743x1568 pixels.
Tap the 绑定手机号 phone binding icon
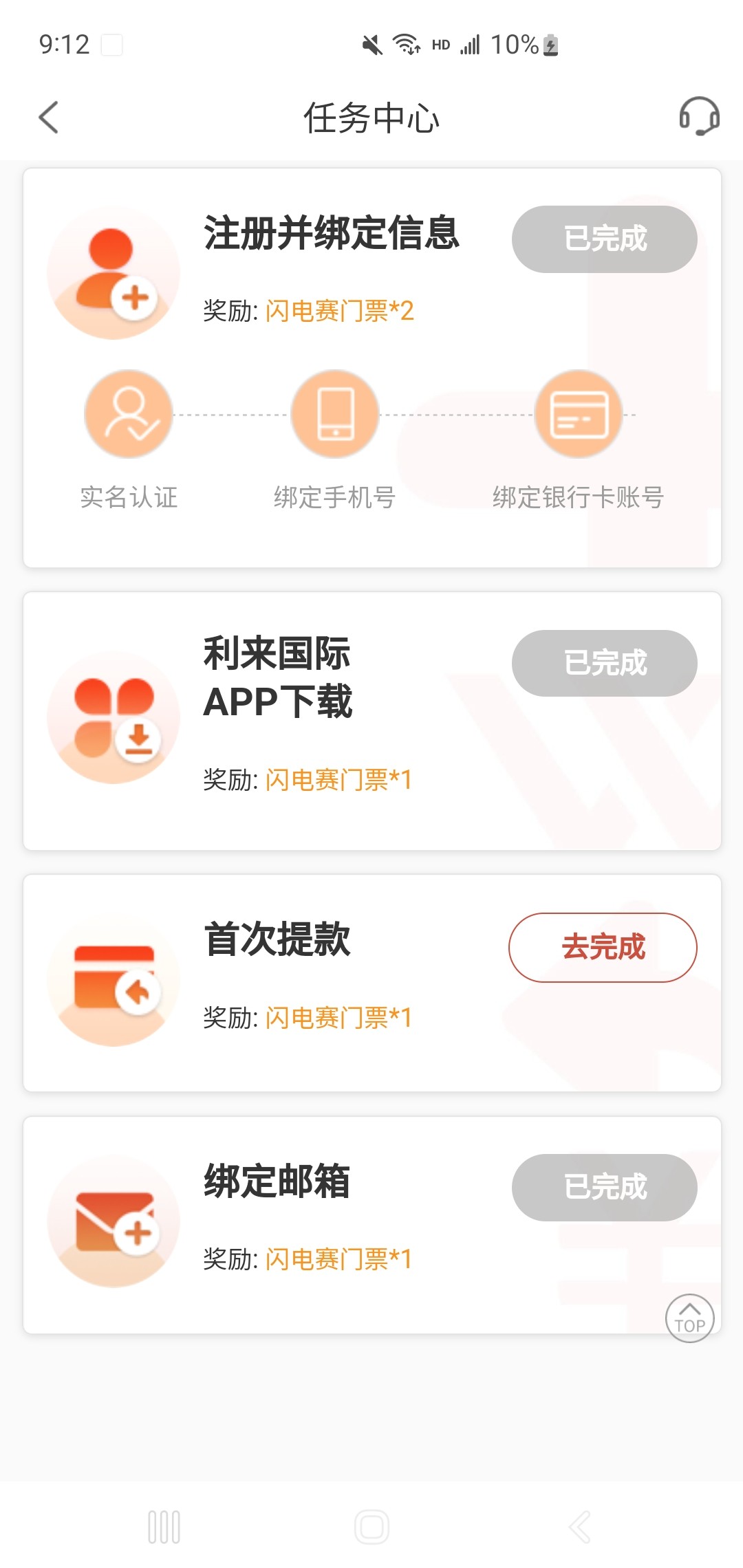point(334,413)
